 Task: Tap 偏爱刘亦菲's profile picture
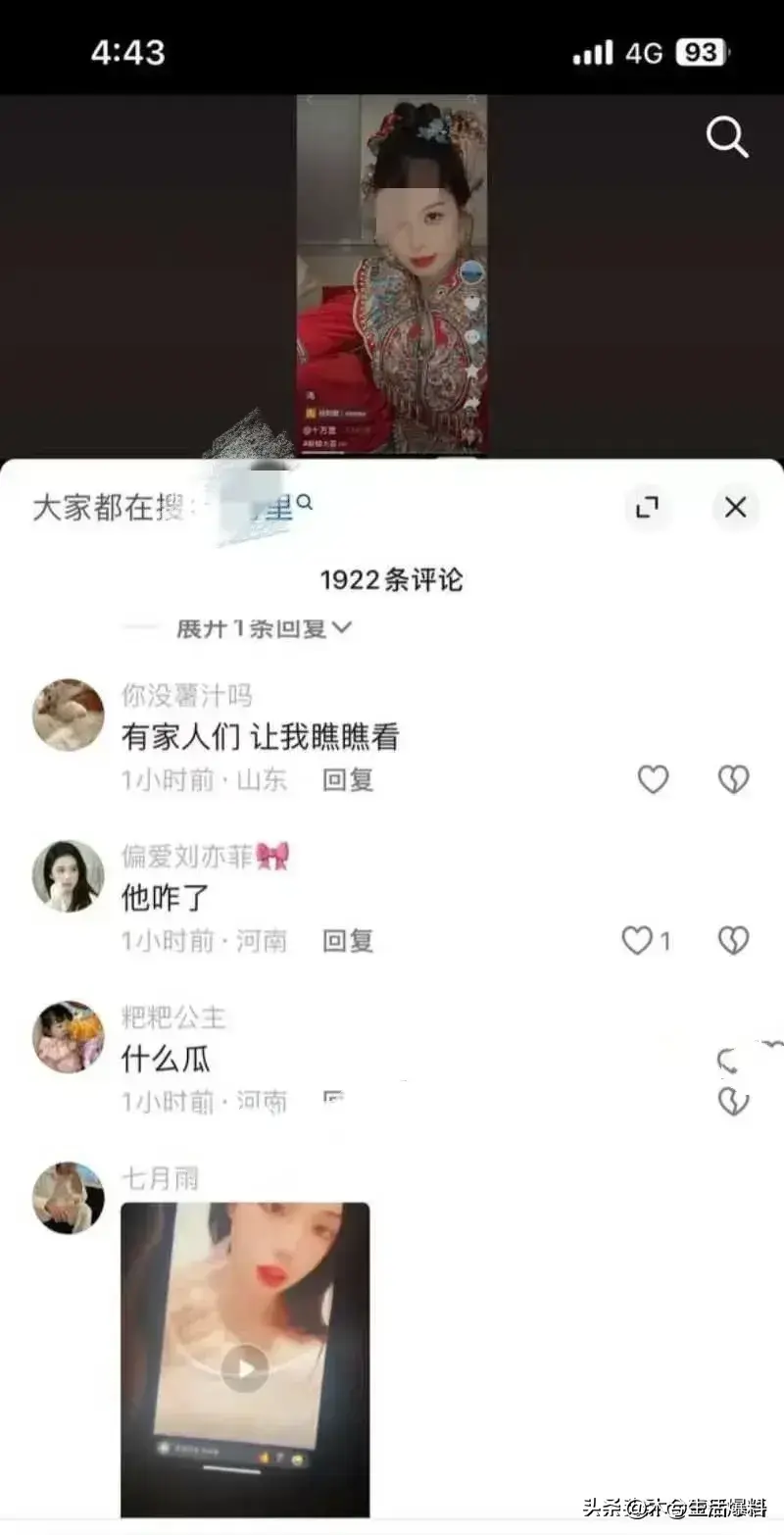tap(67, 877)
